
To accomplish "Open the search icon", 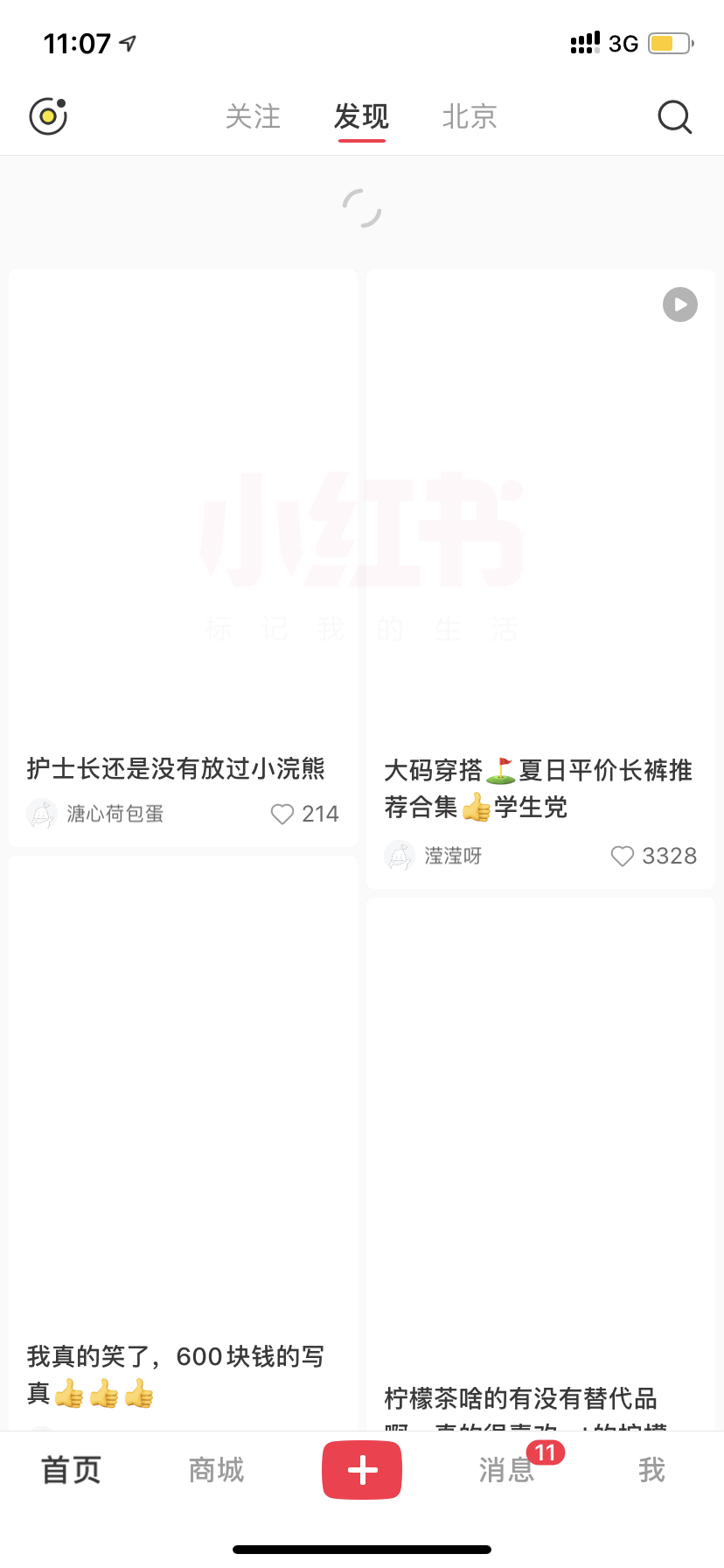I will coord(674,116).
